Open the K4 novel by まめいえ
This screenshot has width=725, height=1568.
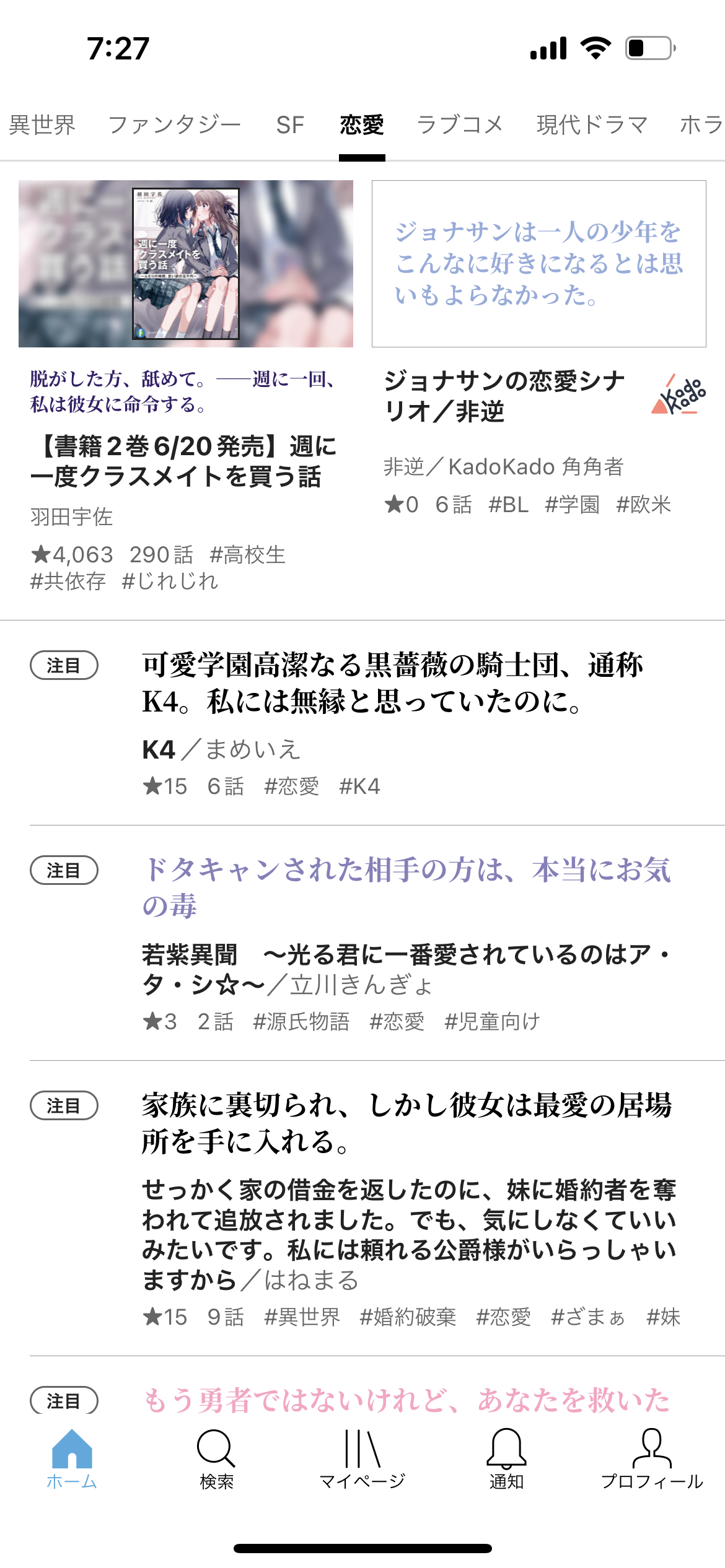pyautogui.click(x=393, y=684)
